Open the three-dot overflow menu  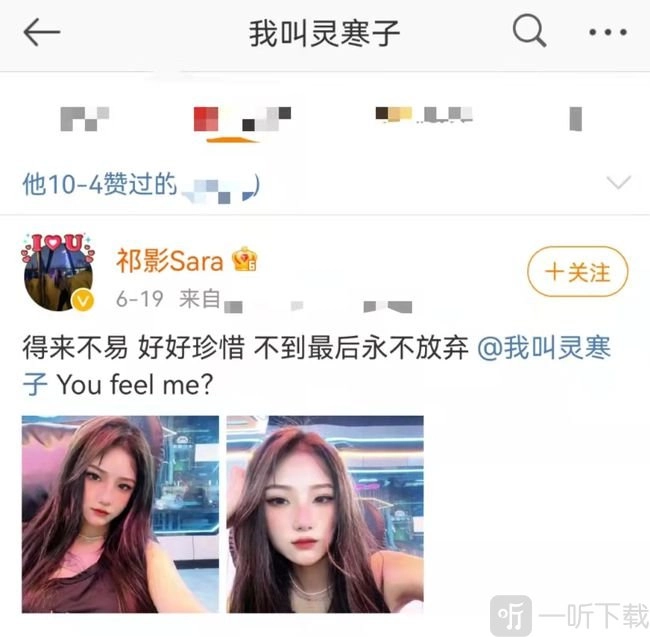(607, 33)
